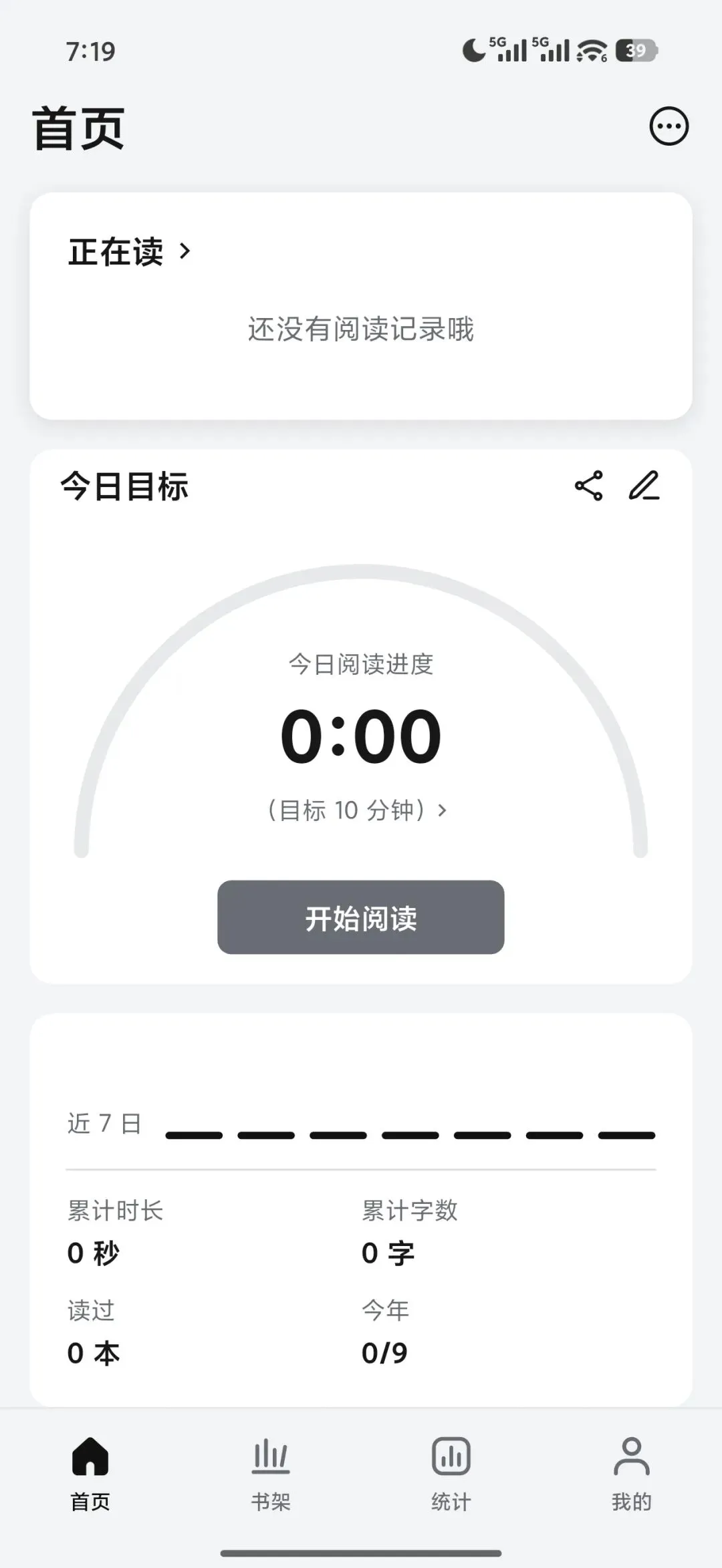This screenshot has width=722, height=1568.
Task: Open the 正在读 reading list
Action: (130, 252)
